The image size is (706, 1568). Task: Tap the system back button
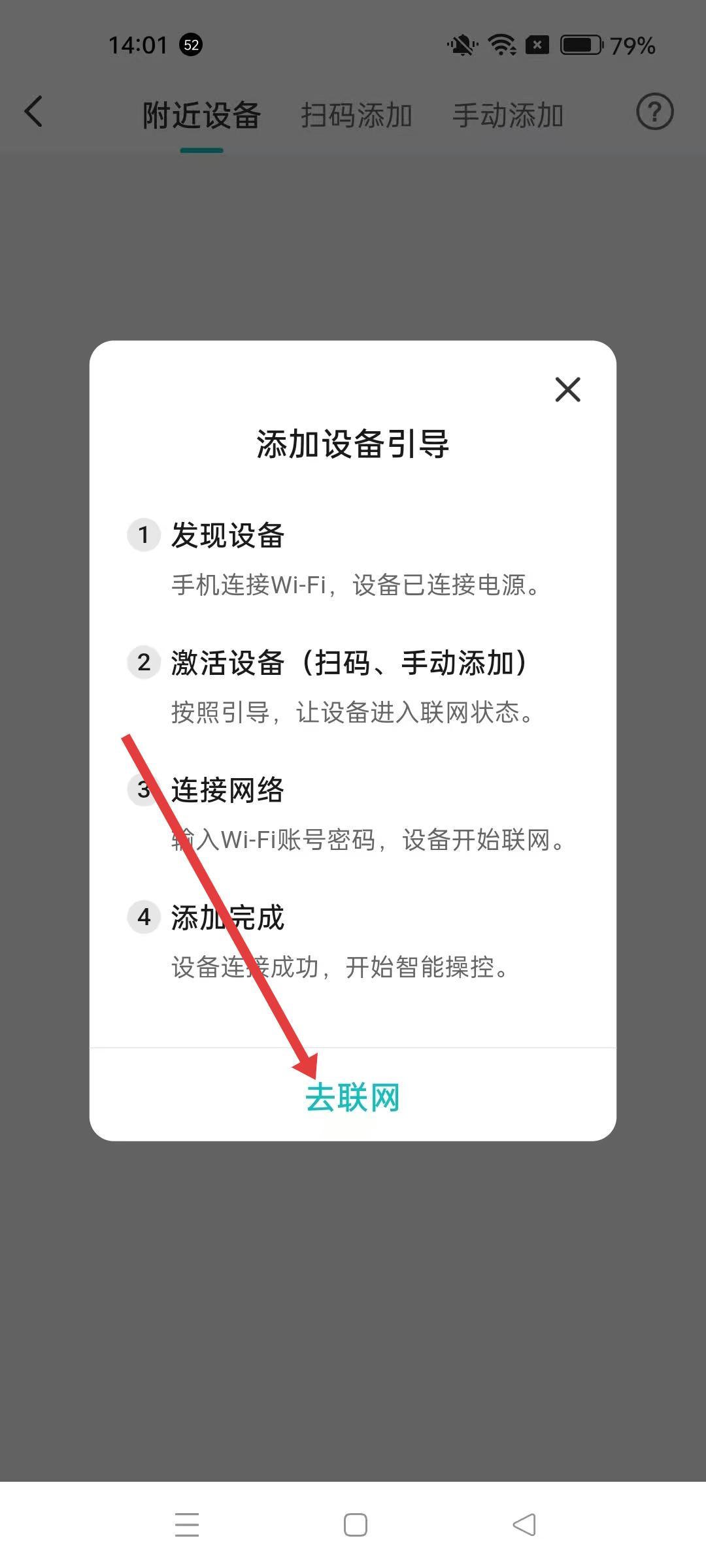point(524,1525)
